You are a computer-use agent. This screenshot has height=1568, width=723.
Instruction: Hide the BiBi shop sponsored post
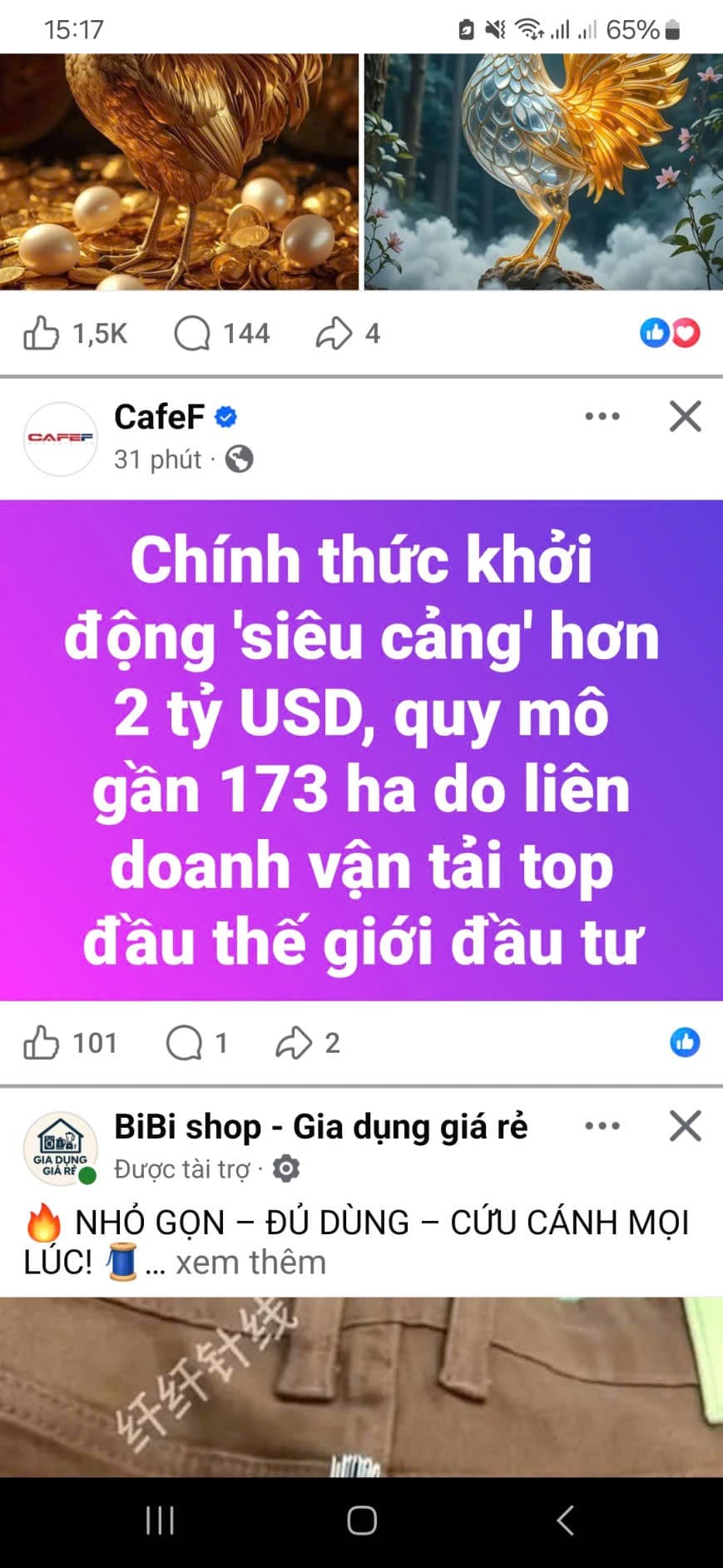pyautogui.click(x=686, y=1126)
